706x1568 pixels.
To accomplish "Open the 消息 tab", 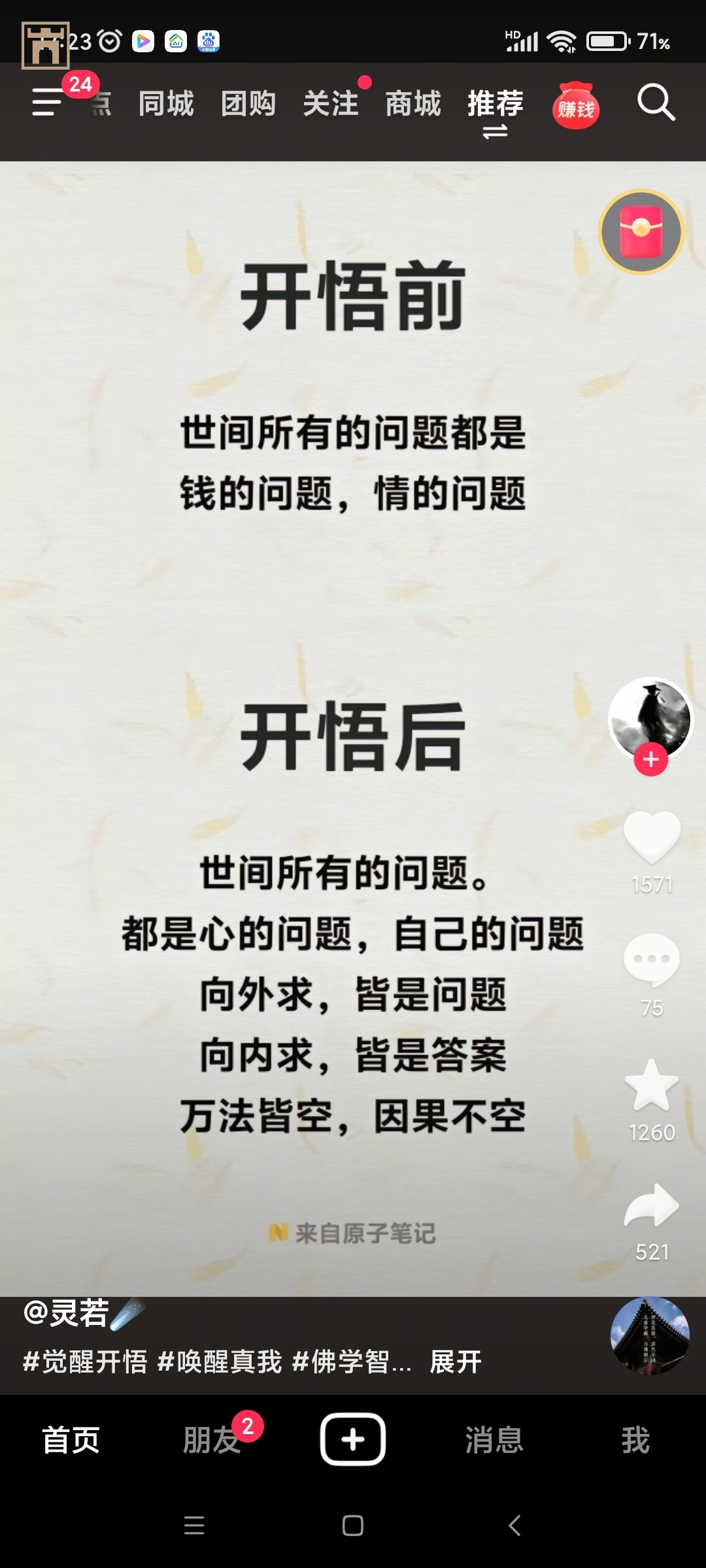I will pyautogui.click(x=494, y=1440).
